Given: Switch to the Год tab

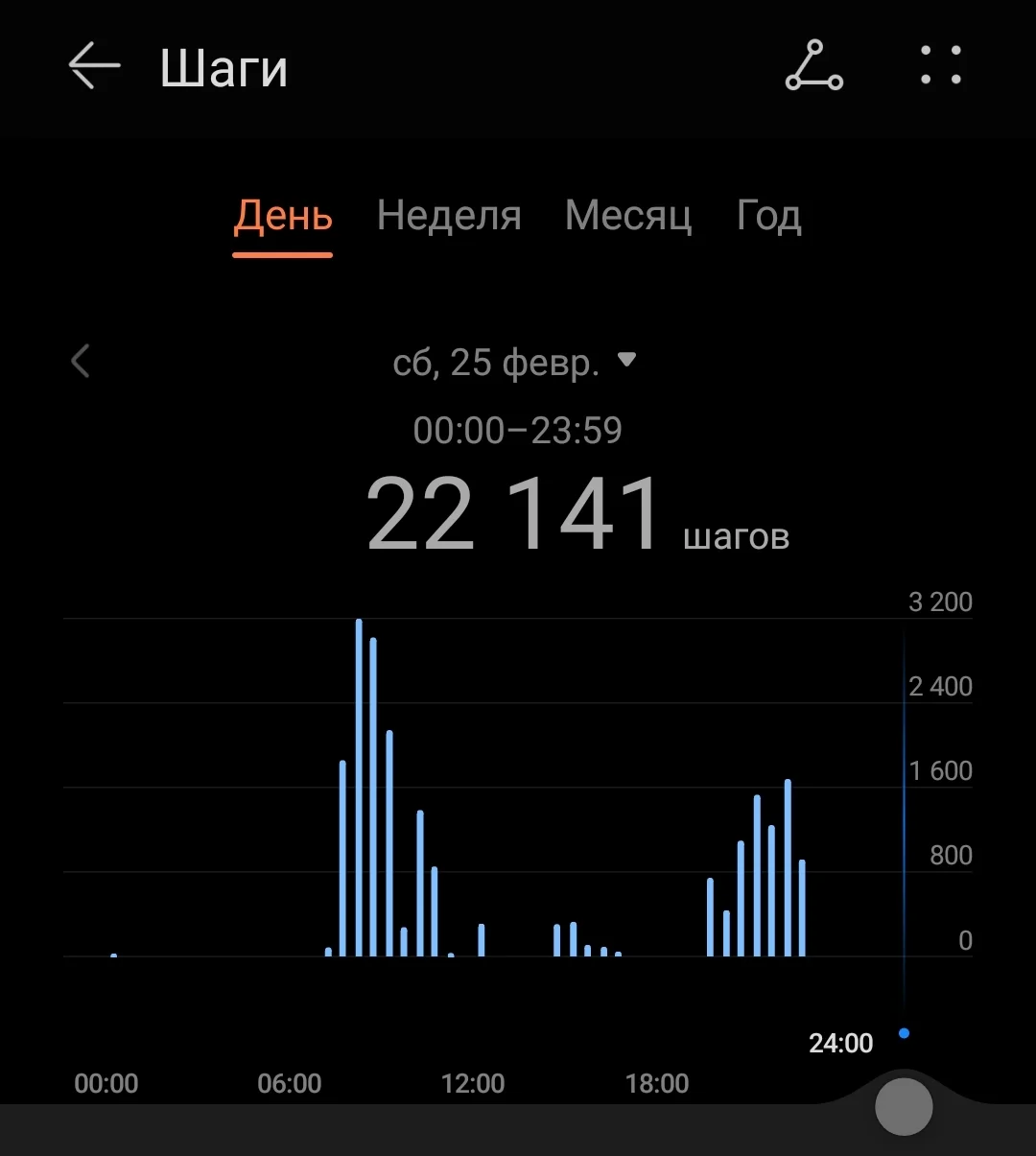Looking at the screenshot, I should click(x=768, y=216).
